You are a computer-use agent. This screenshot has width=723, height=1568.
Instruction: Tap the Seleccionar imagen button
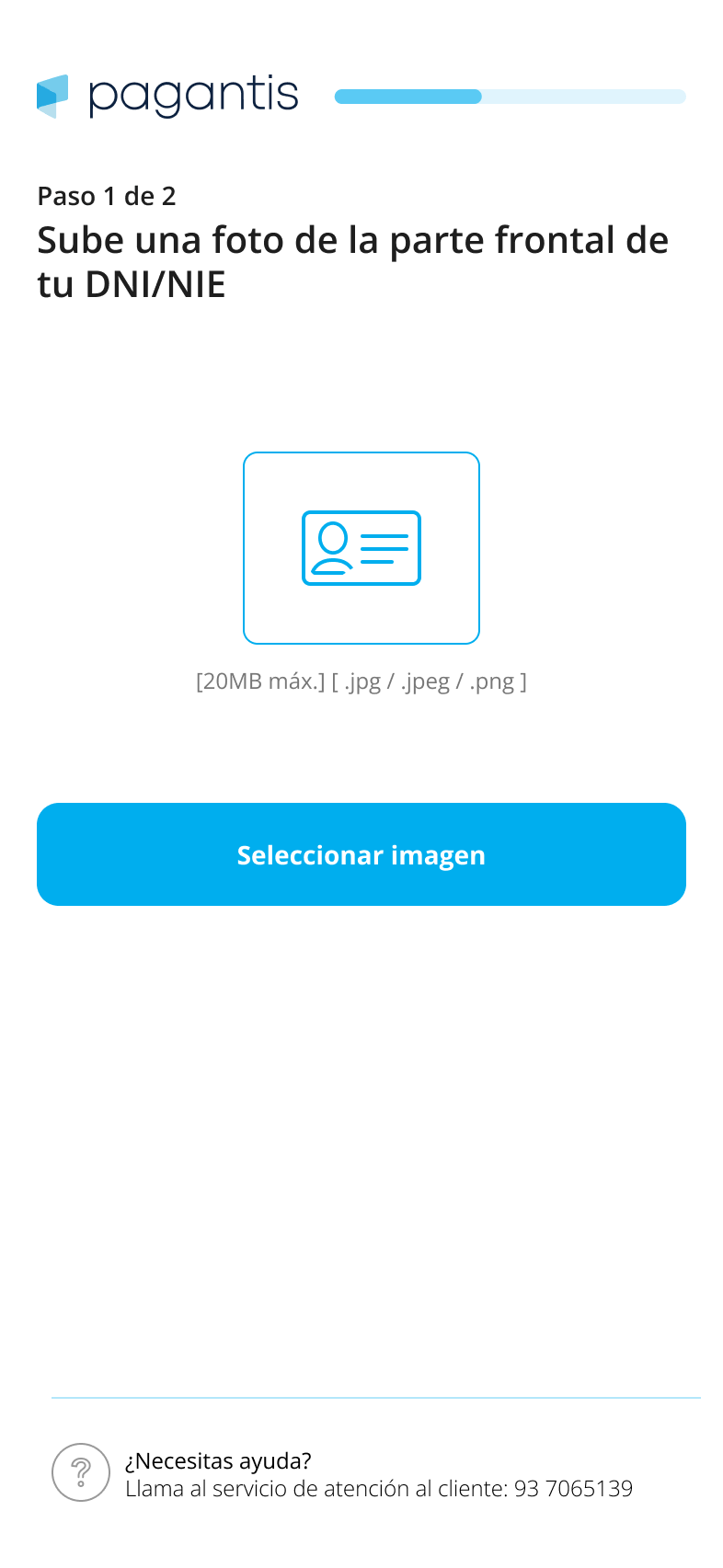tap(361, 854)
